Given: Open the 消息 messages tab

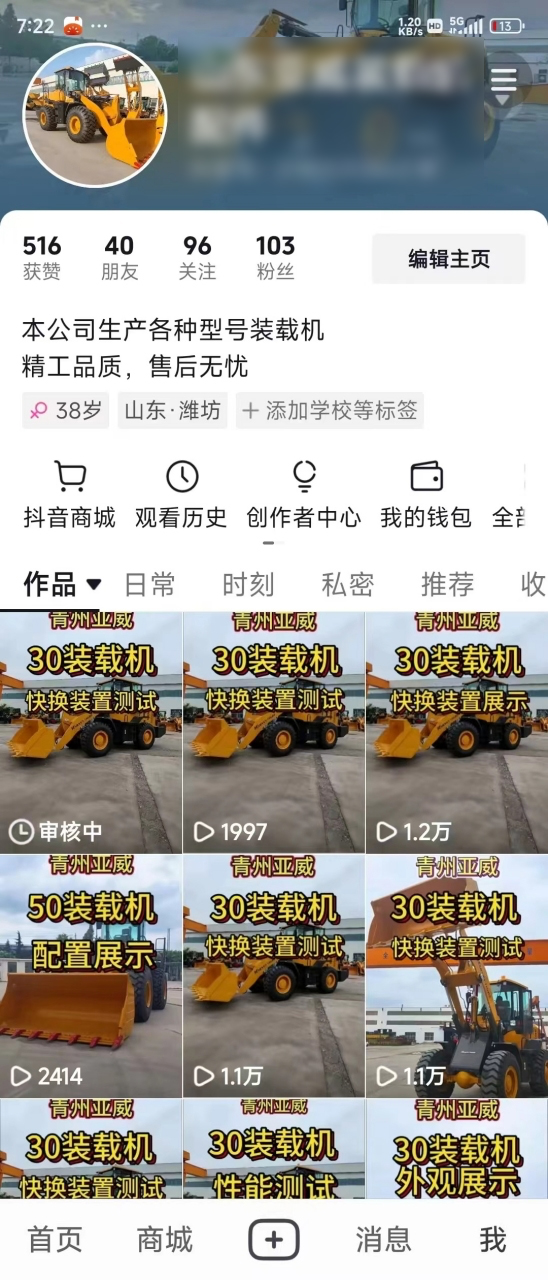Looking at the screenshot, I should [384, 1240].
